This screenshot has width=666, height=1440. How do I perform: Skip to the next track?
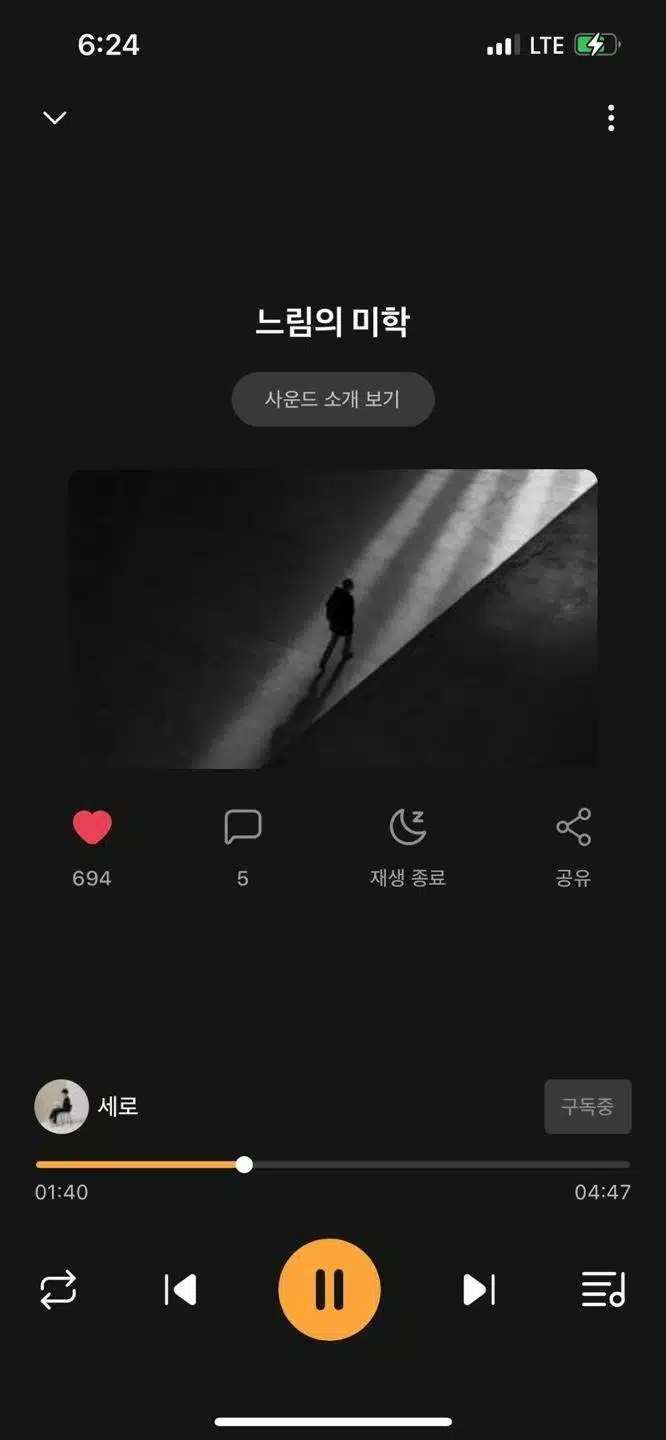[478, 1290]
